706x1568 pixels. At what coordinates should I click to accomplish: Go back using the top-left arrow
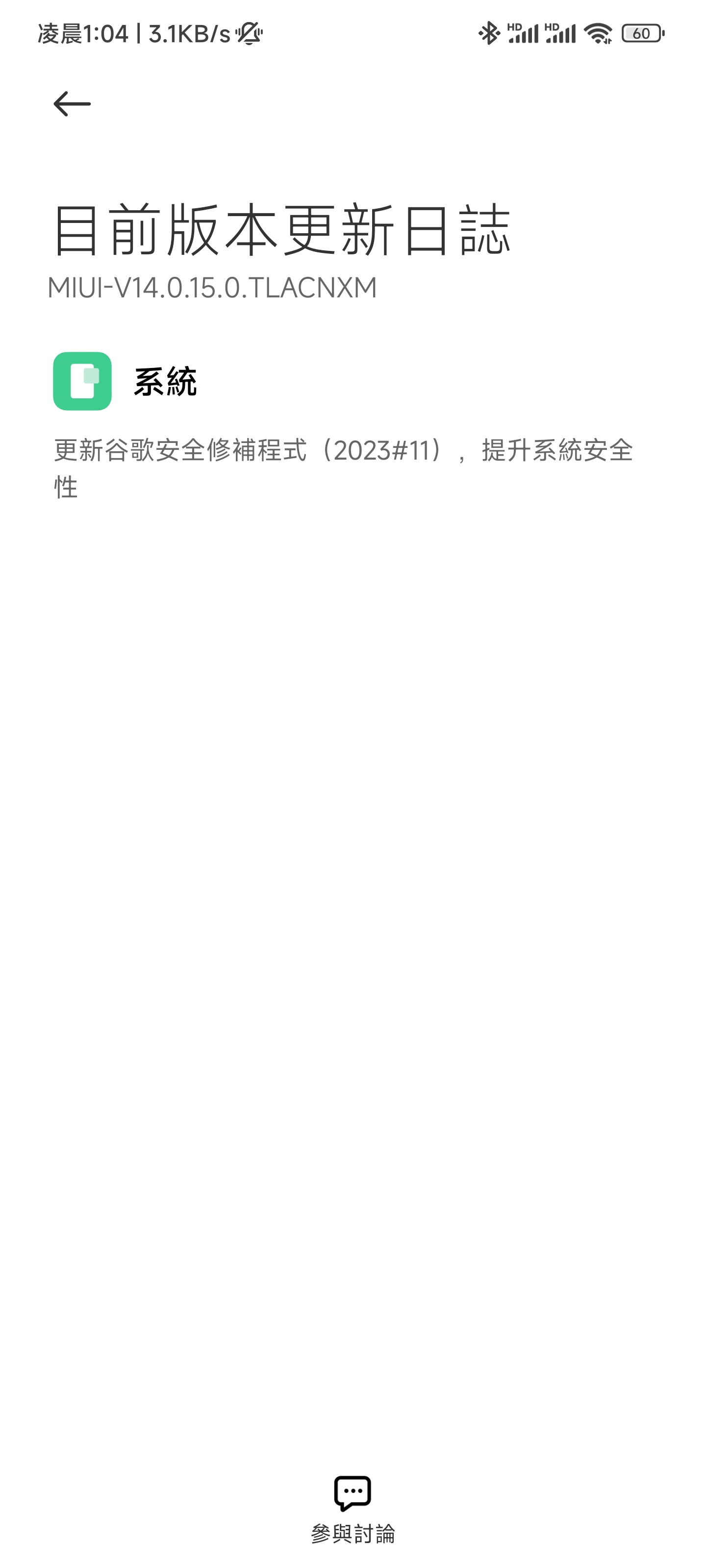click(x=72, y=104)
